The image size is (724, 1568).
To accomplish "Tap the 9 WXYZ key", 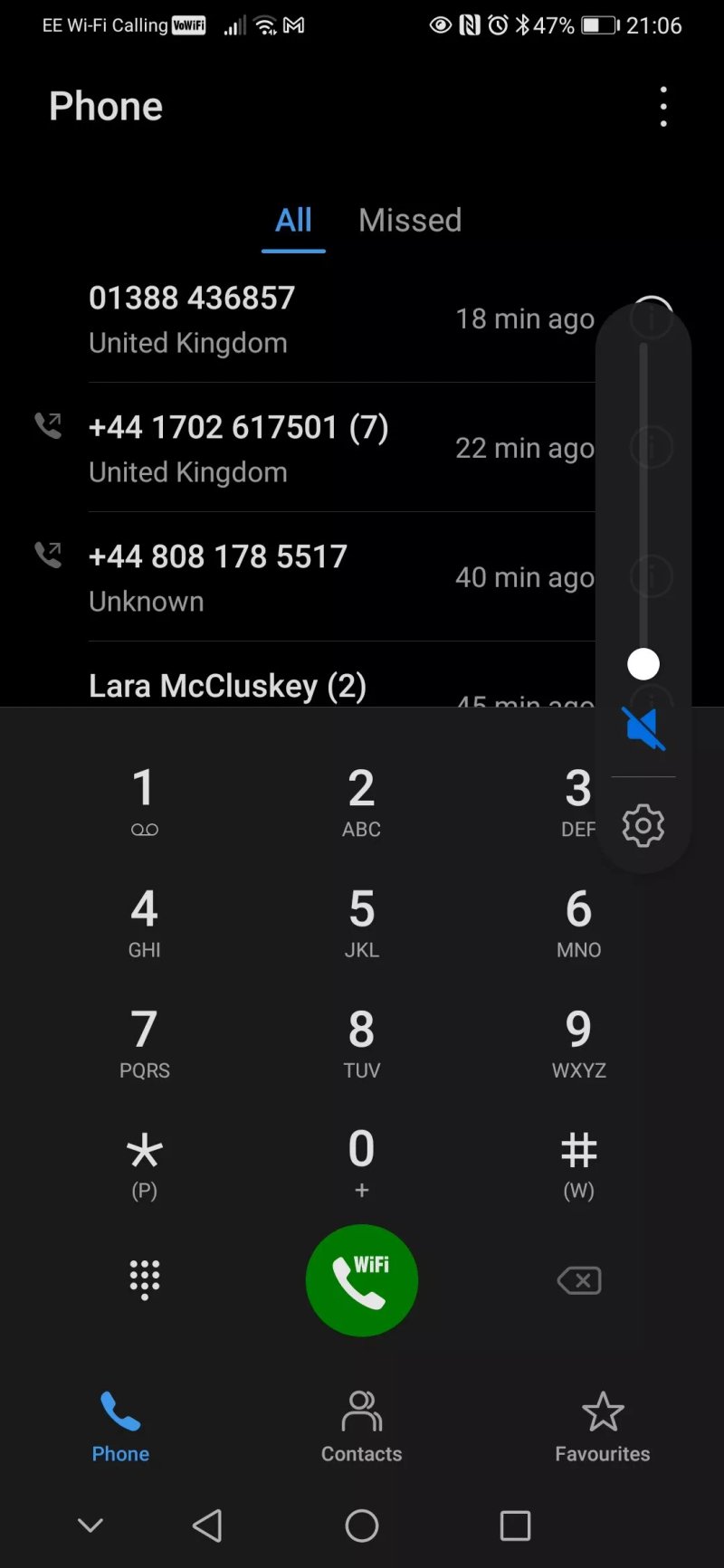I will tap(578, 1041).
